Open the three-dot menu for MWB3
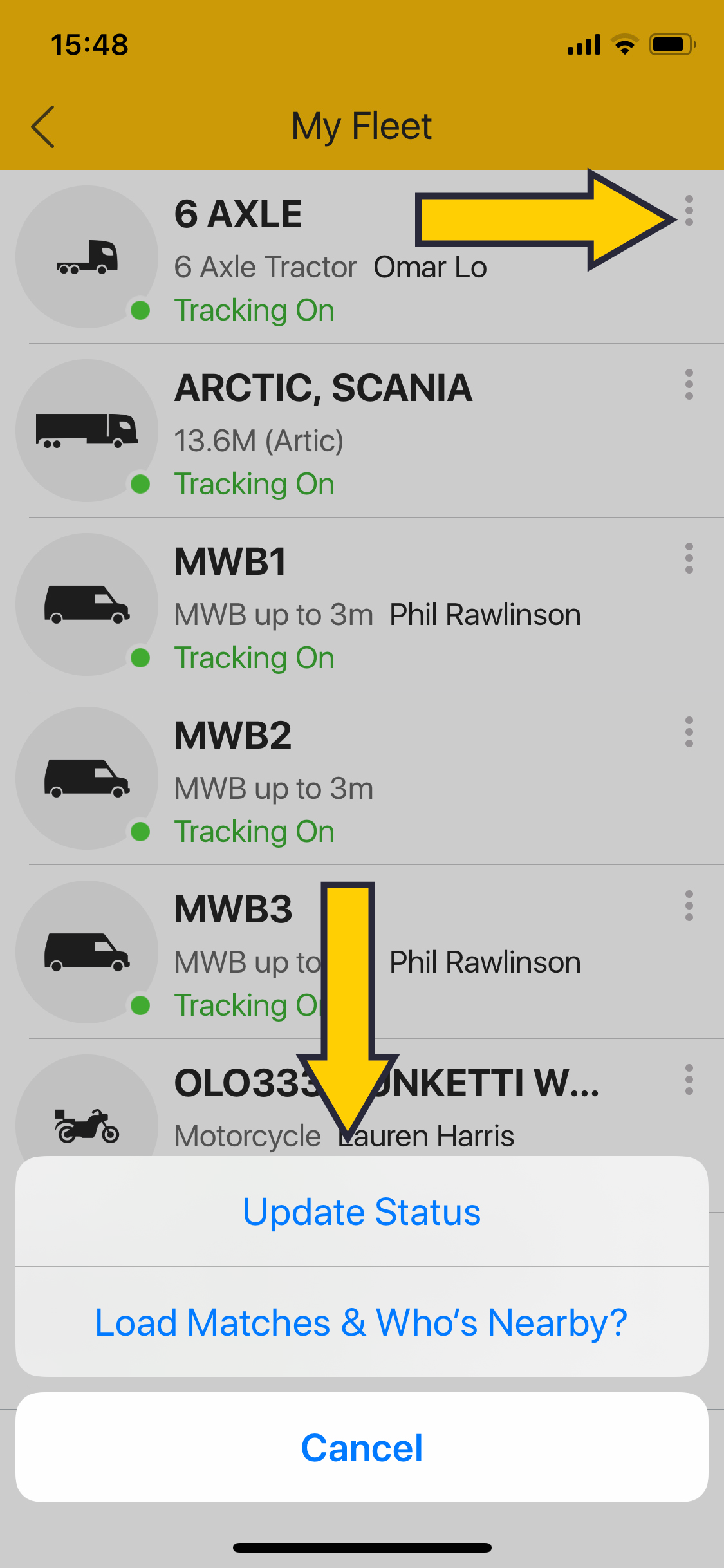 pyautogui.click(x=689, y=906)
